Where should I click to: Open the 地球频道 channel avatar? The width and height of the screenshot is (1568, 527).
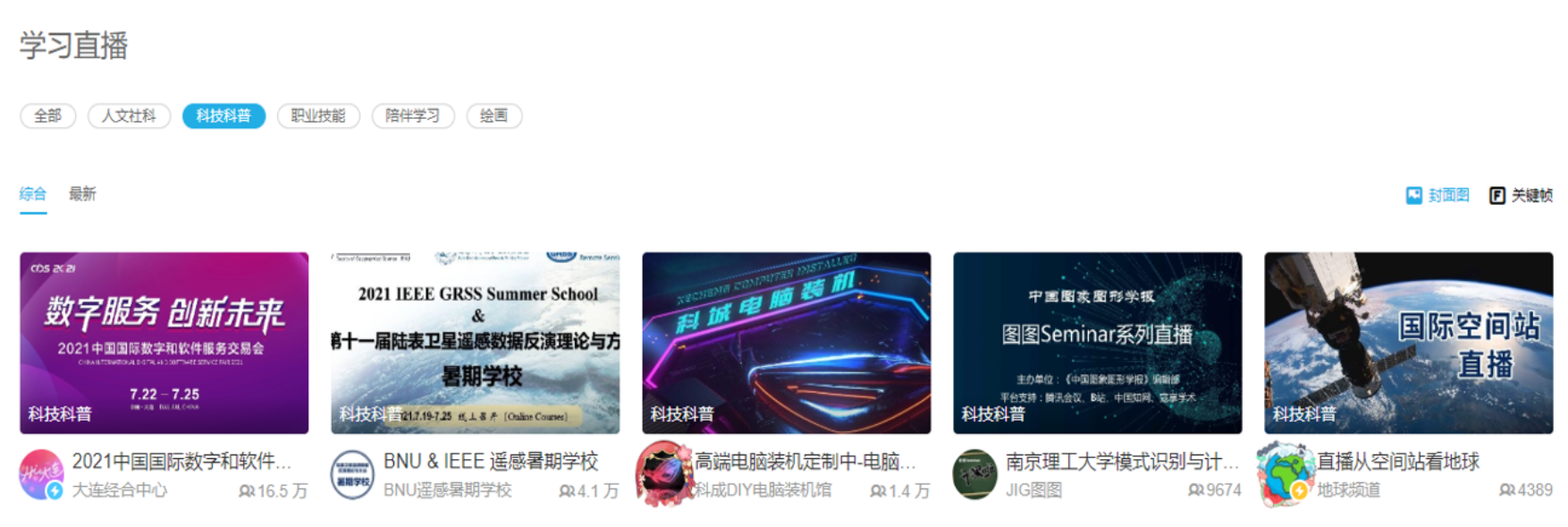pos(1286,474)
